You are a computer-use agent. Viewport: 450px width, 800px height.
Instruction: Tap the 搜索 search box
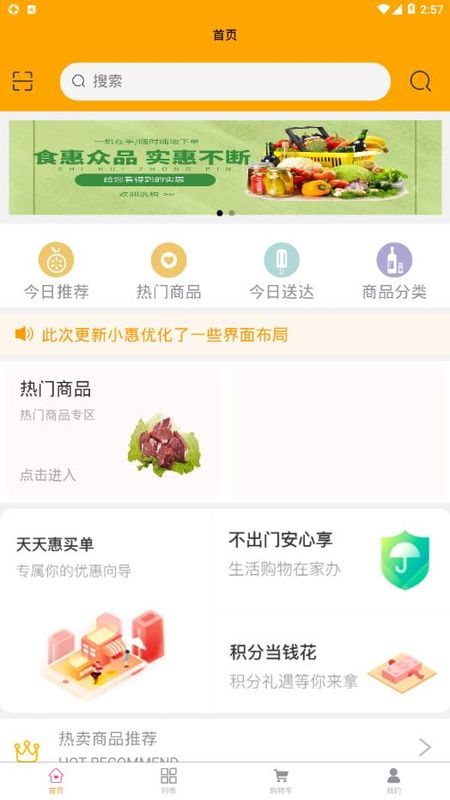pyautogui.click(x=225, y=81)
